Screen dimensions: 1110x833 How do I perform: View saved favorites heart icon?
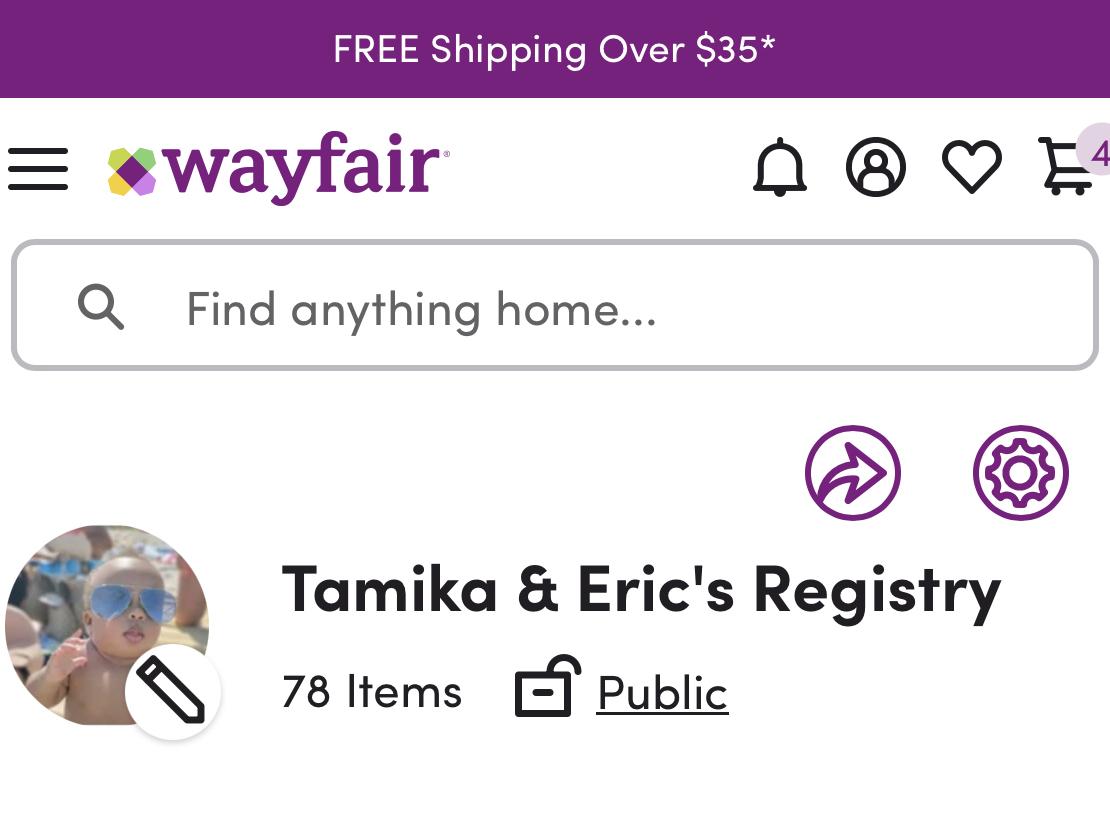click(x=971, y=168)
